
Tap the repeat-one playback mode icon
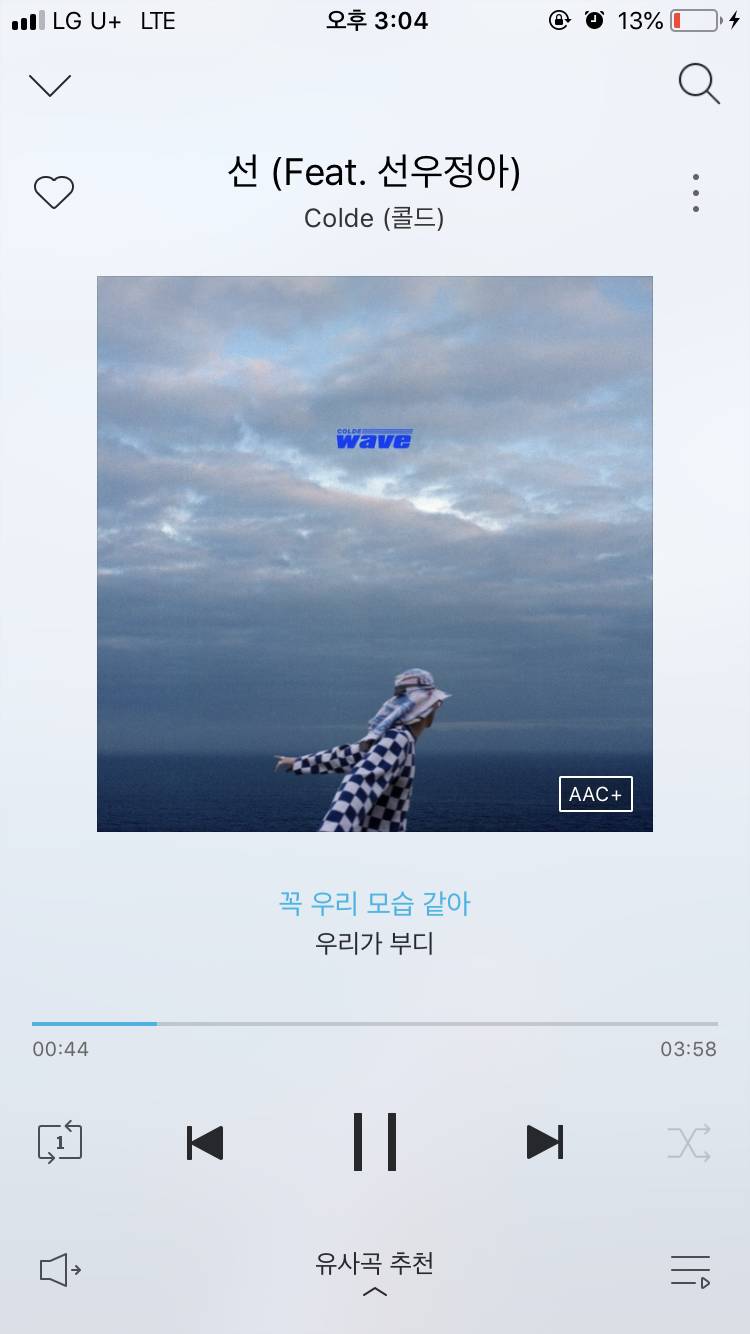(58, 1141)
